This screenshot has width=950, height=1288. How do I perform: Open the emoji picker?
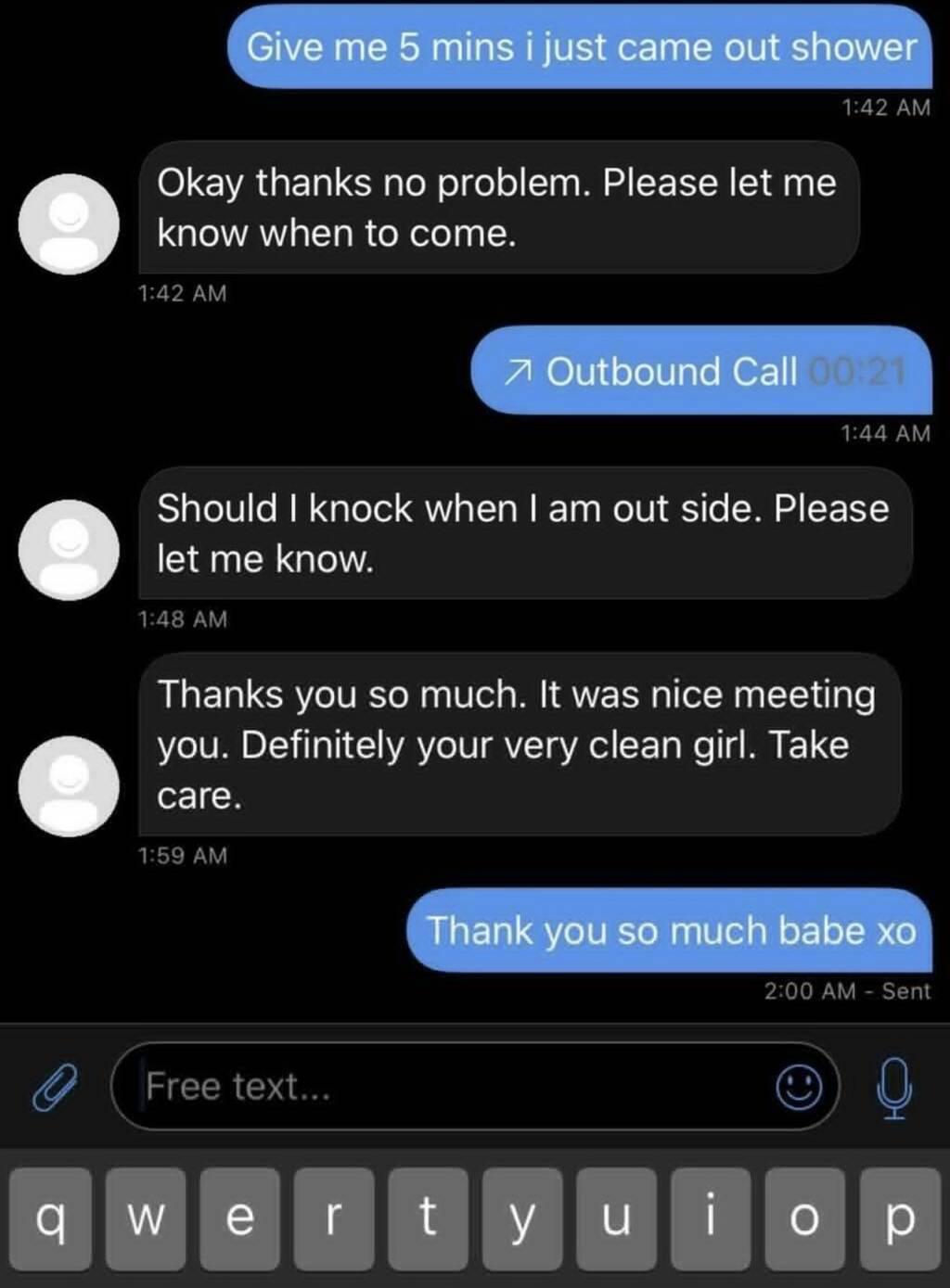798,1086
